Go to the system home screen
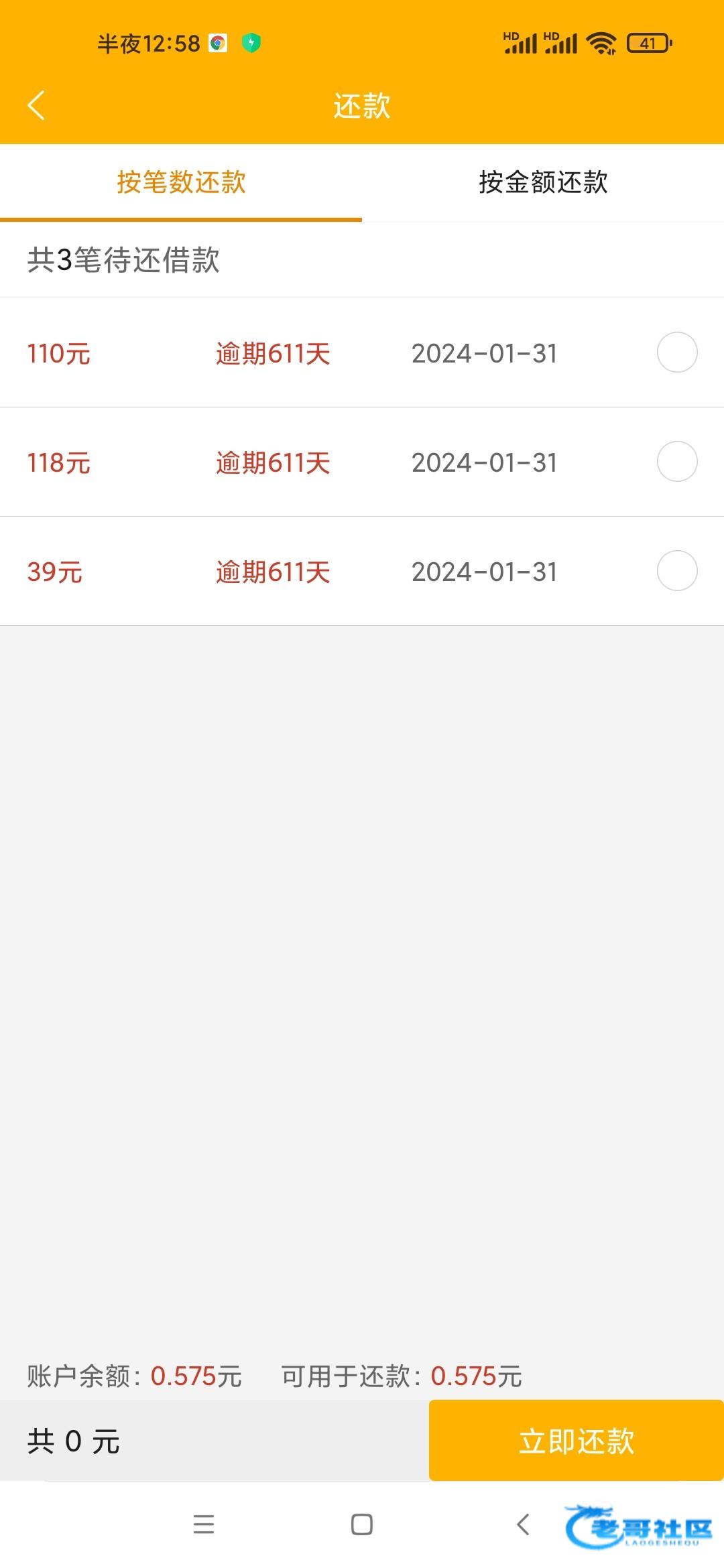 point(362,1524)
